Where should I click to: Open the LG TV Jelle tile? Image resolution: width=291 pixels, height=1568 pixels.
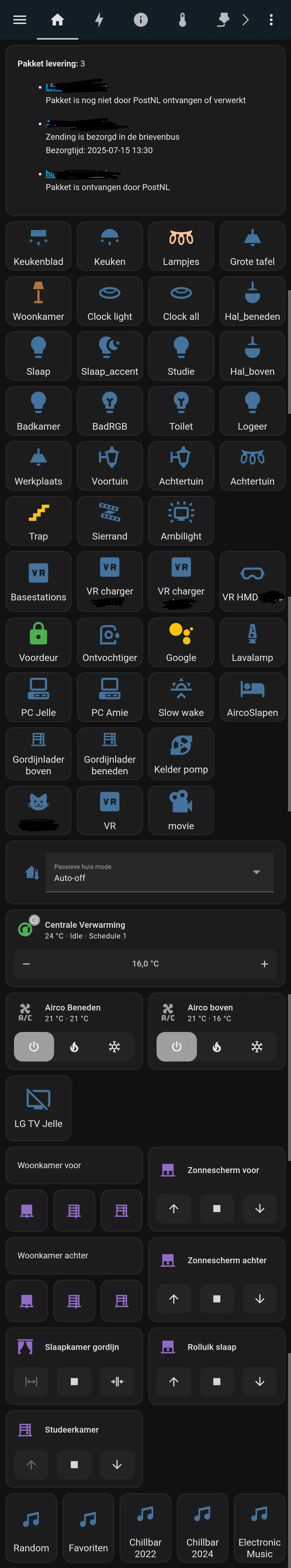[38, 1108]
